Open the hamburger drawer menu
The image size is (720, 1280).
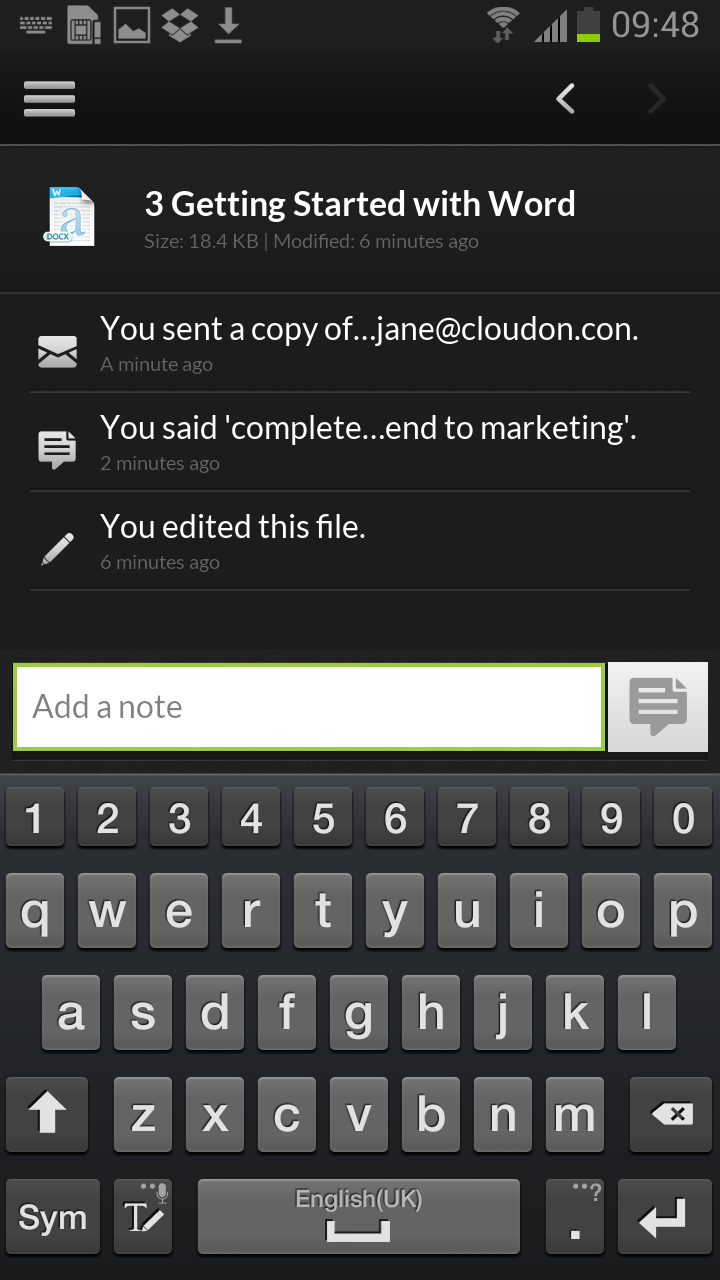tap(49, 98)
